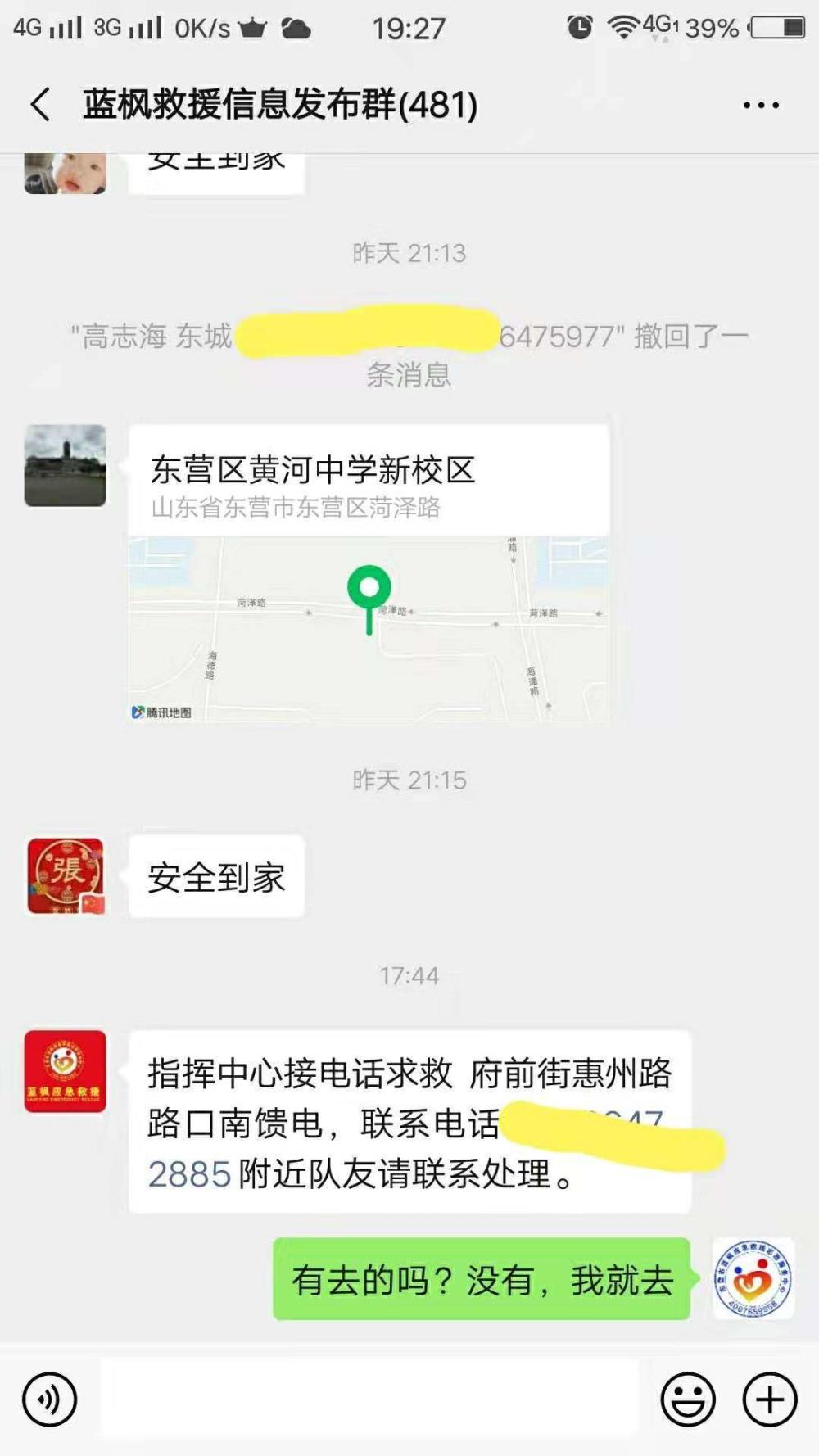
Task: Switch to voice message input
Action: tap(50, 1399)
